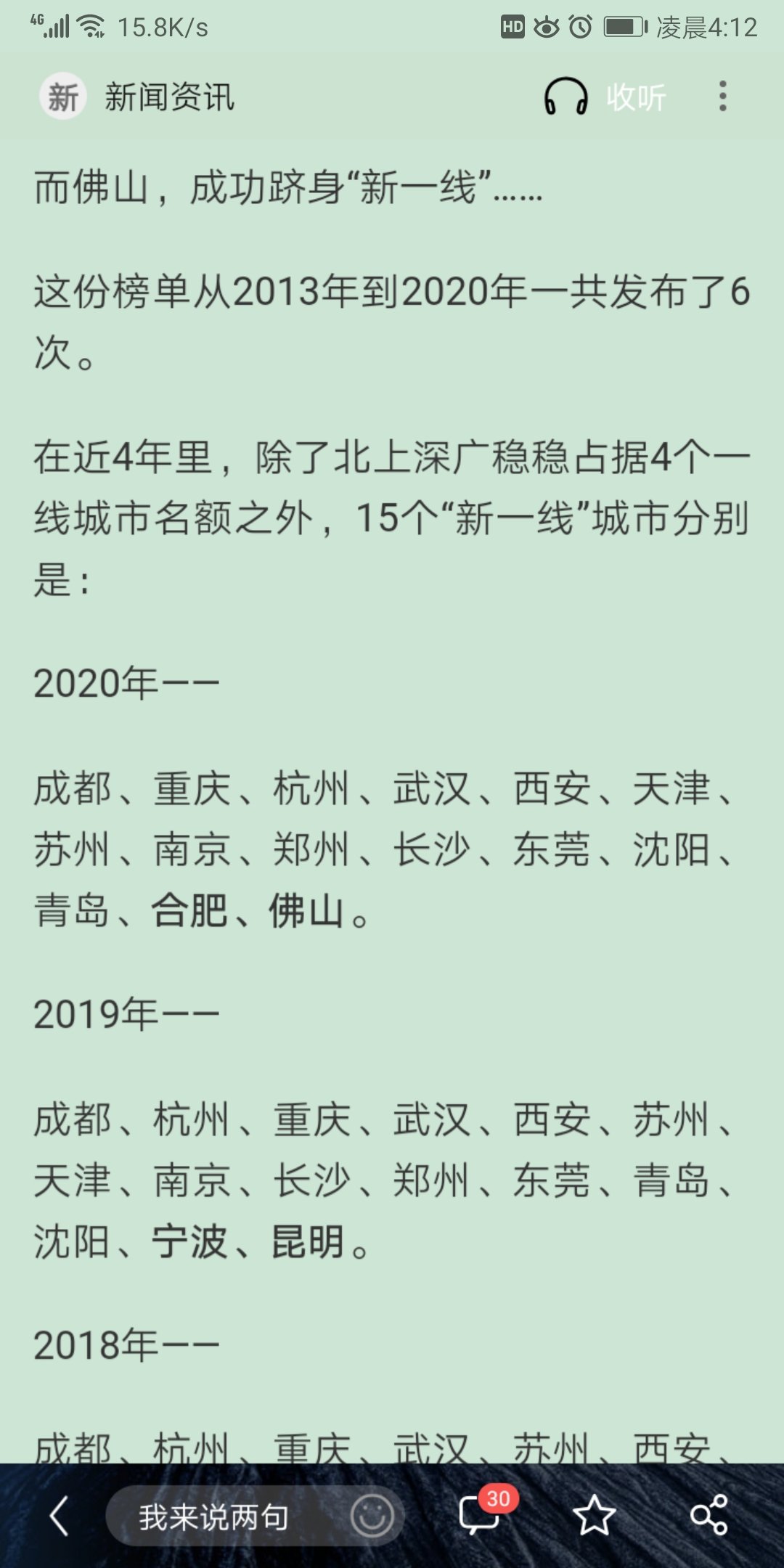View the 30 comments
The width and height of the screenshot is (784, 1568).
481,1515
